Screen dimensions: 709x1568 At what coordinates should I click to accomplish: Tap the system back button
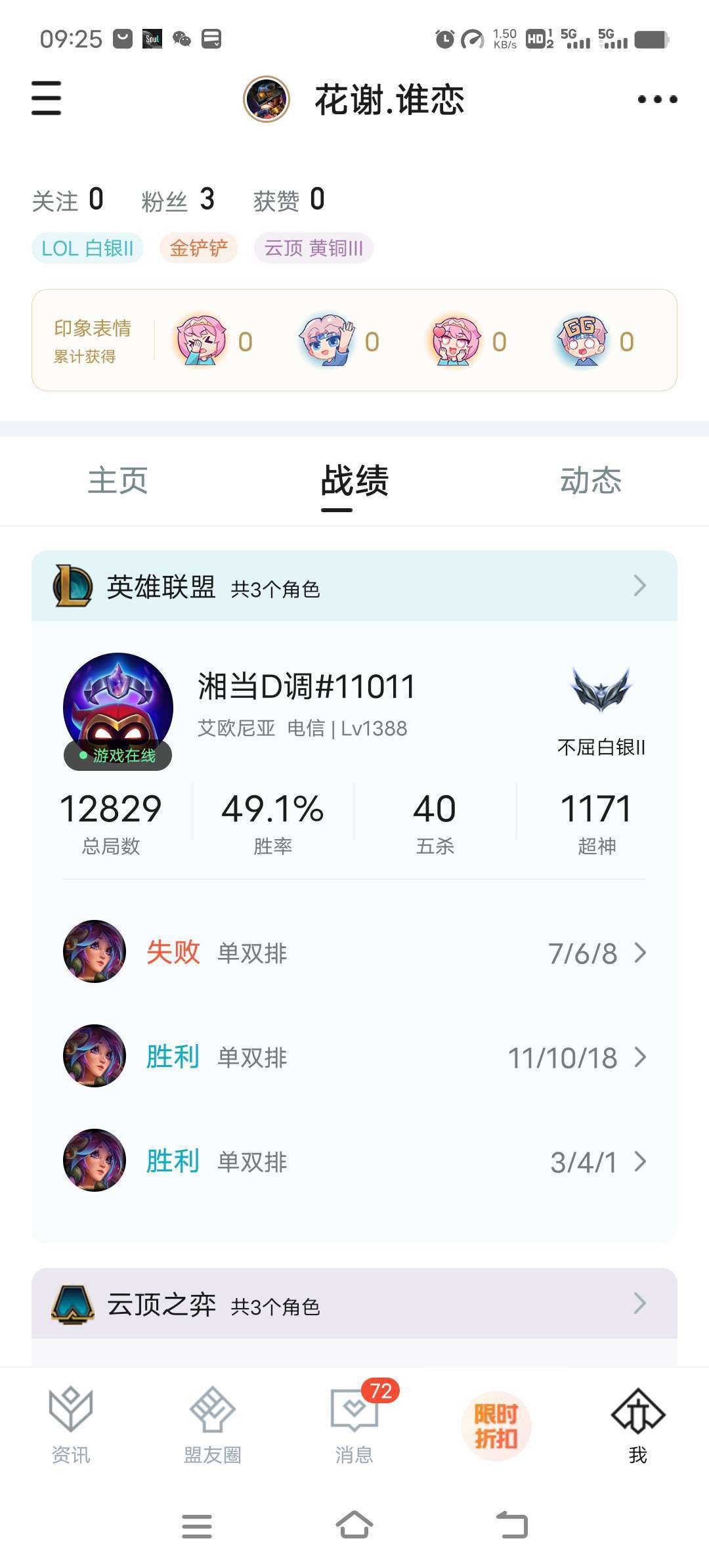[512, 1525]
